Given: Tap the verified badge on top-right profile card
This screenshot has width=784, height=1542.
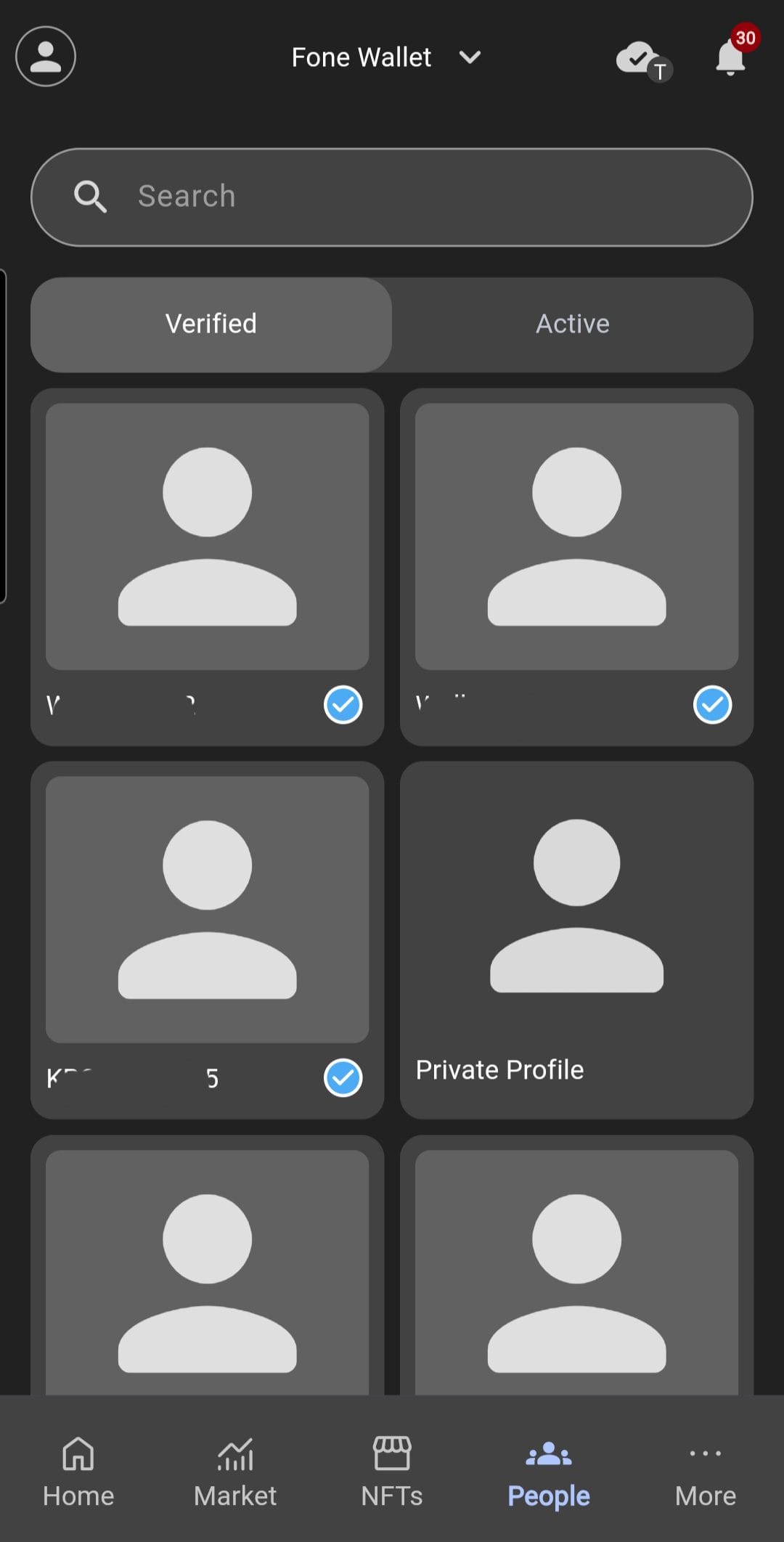Looking at the screenshot, I should pos(713,703).
